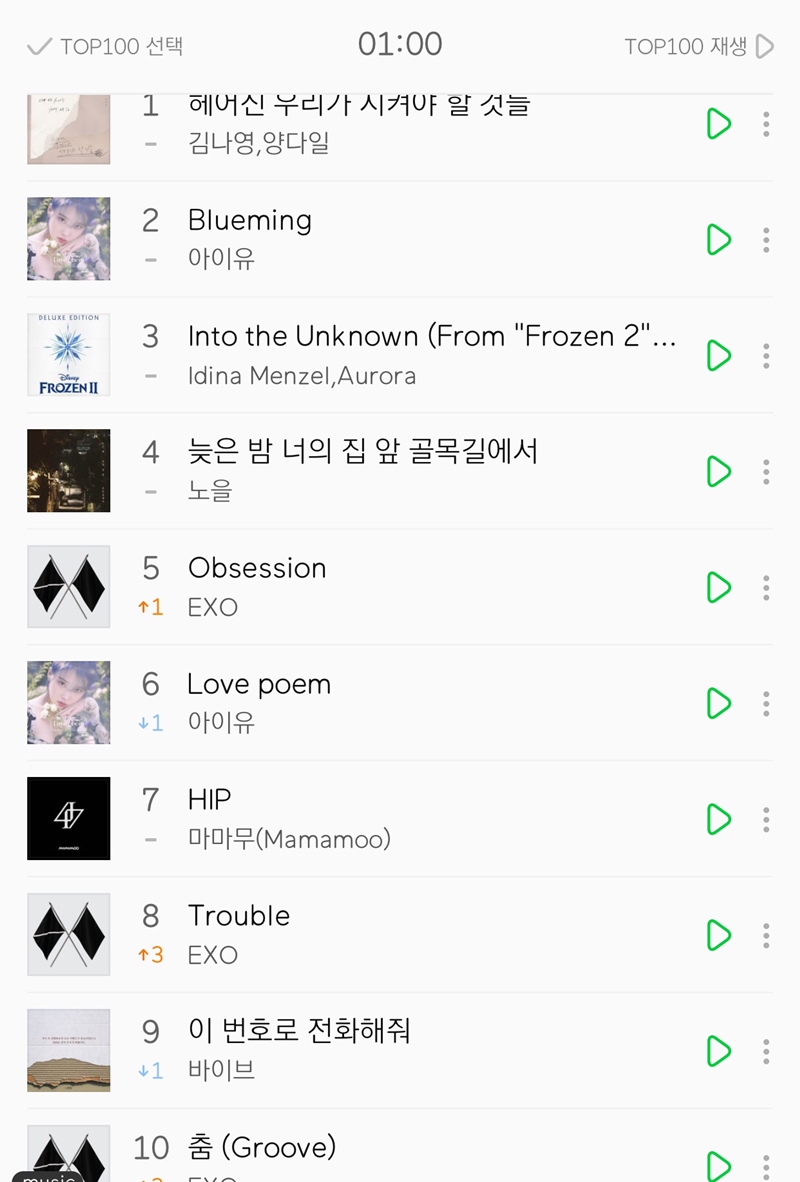The width and height of the screenshot is (800, 1182).
Task: Open more options for Into the Unknown
Action: pos(766,356)
